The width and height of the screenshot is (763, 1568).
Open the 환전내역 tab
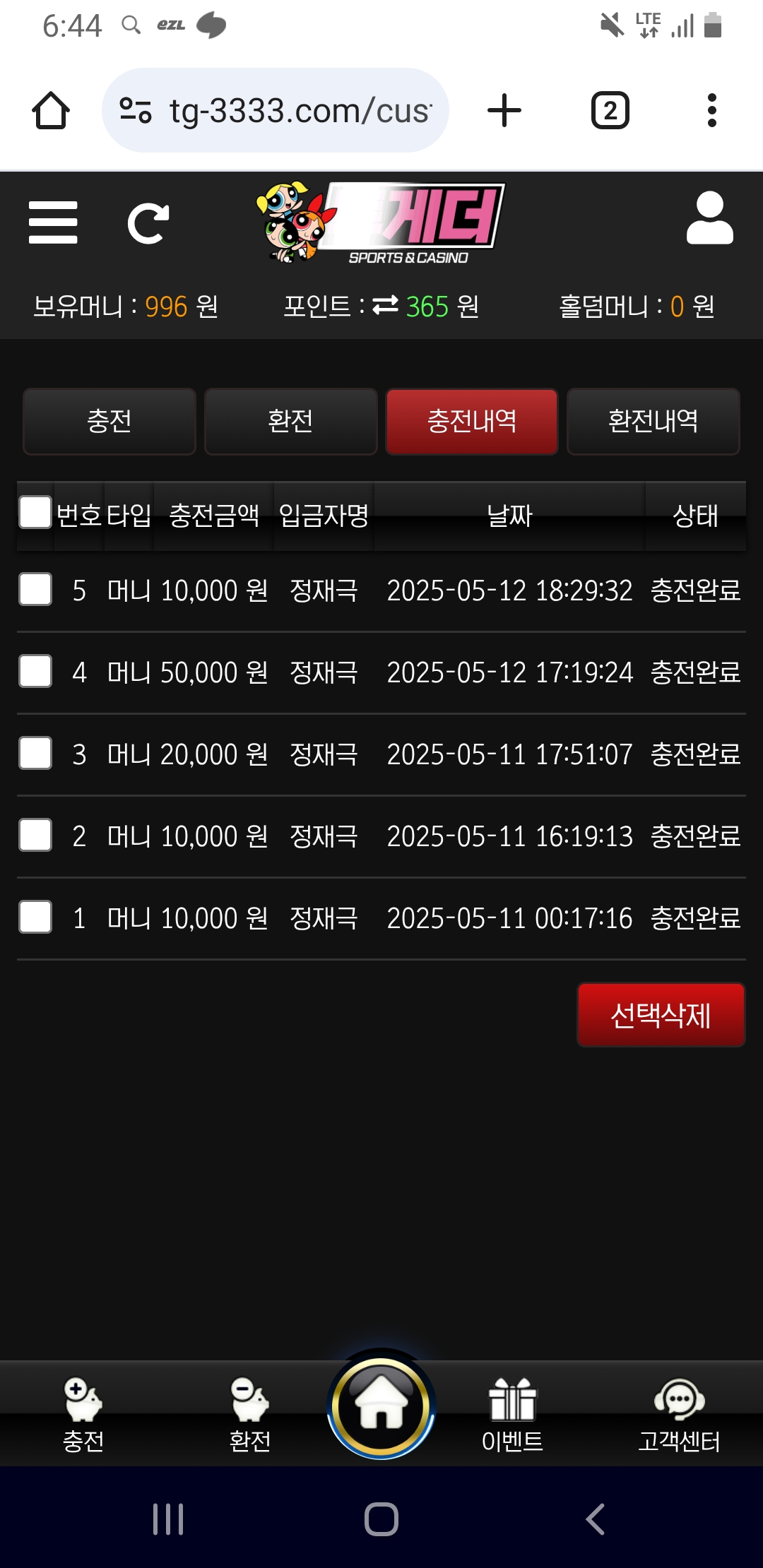tap(653, 421)
